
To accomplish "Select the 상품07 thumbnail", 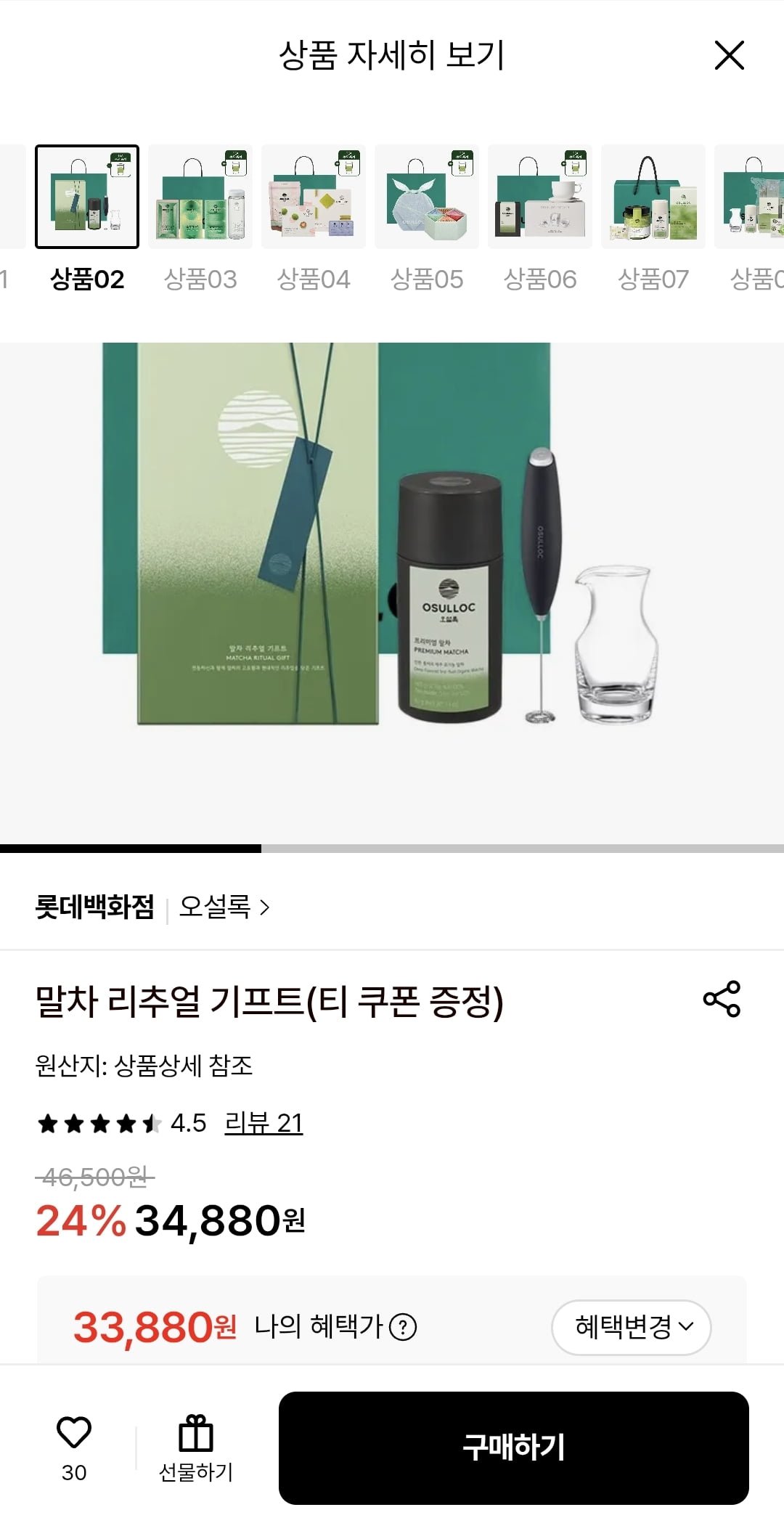I will [653, 197].
